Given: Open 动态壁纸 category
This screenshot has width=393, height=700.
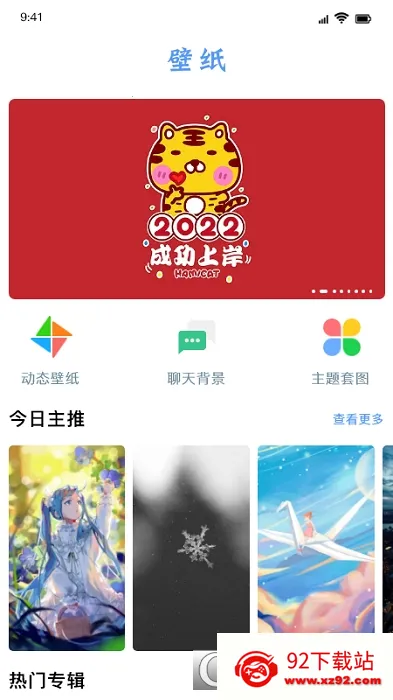Looking at the screenshot, I should (x=50, y=350).
